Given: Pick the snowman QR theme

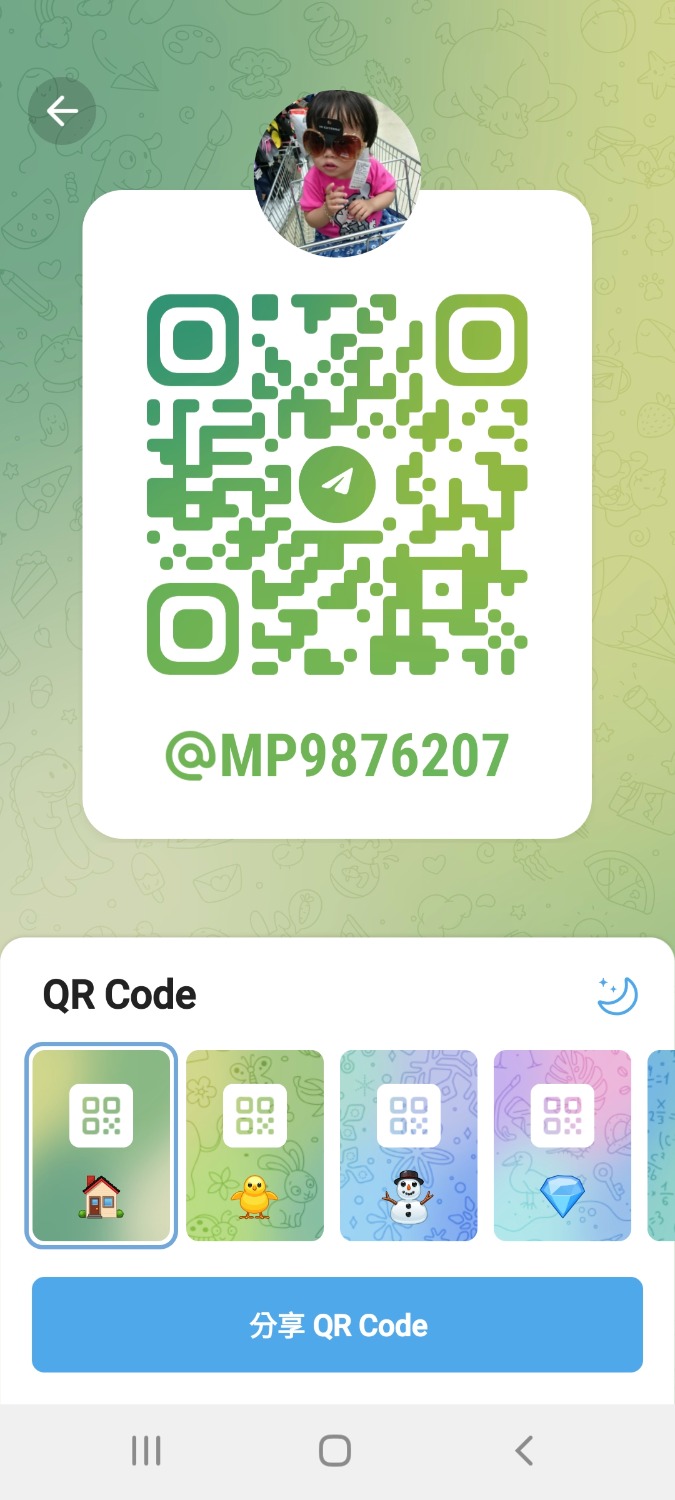Looking at the screenshot, I should [409, 1145].
